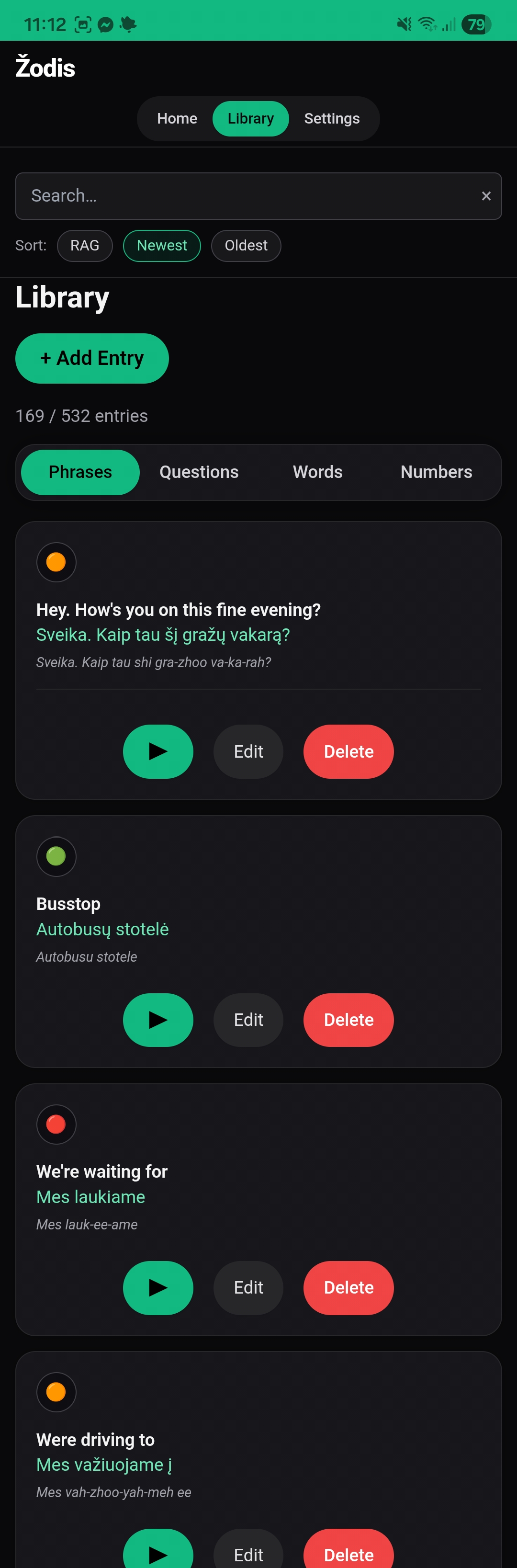The height and width of the screenshot is (1568, 517).
Task: Select the Newest sort chip
Action: pyautogui.click(x=162, y=246)
